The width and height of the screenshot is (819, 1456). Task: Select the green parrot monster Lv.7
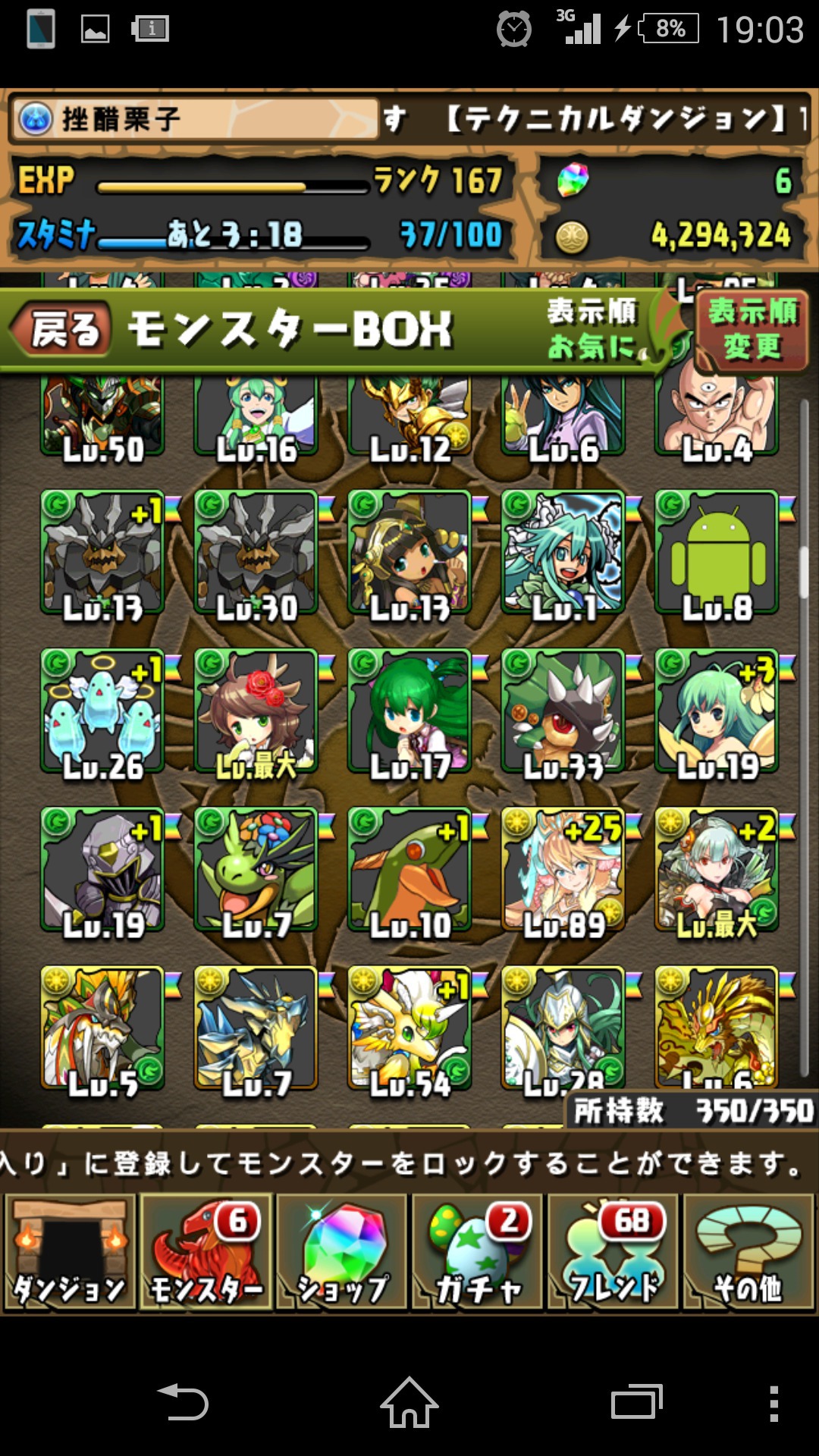coord(256,870)
